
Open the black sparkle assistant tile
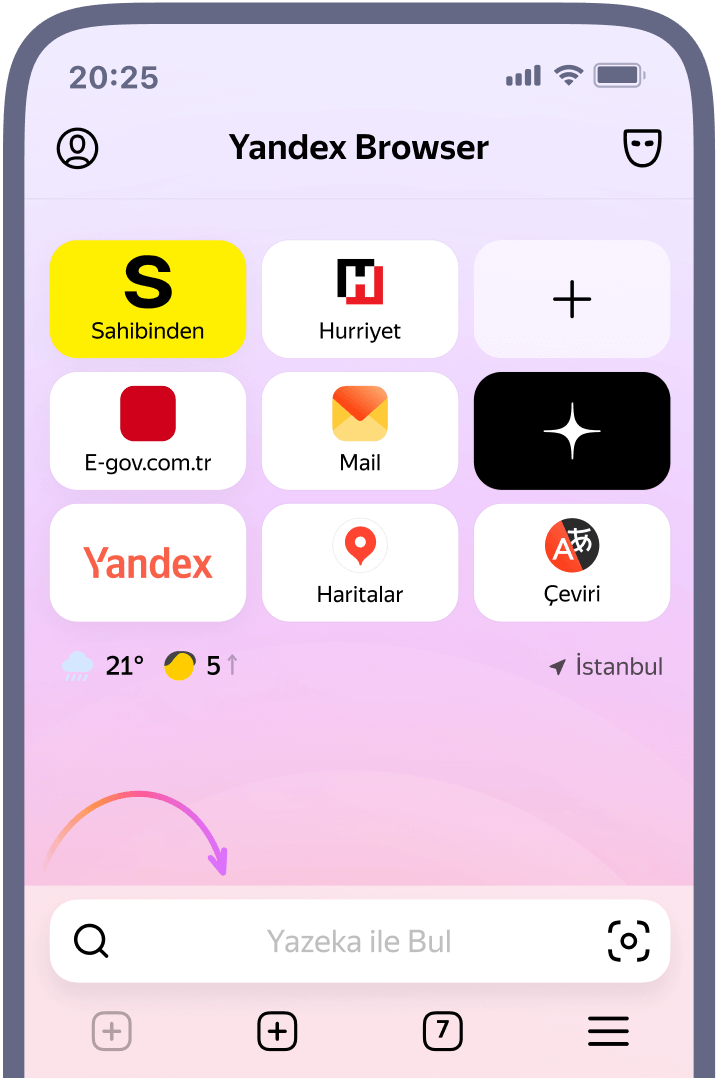tap(572, 430)
